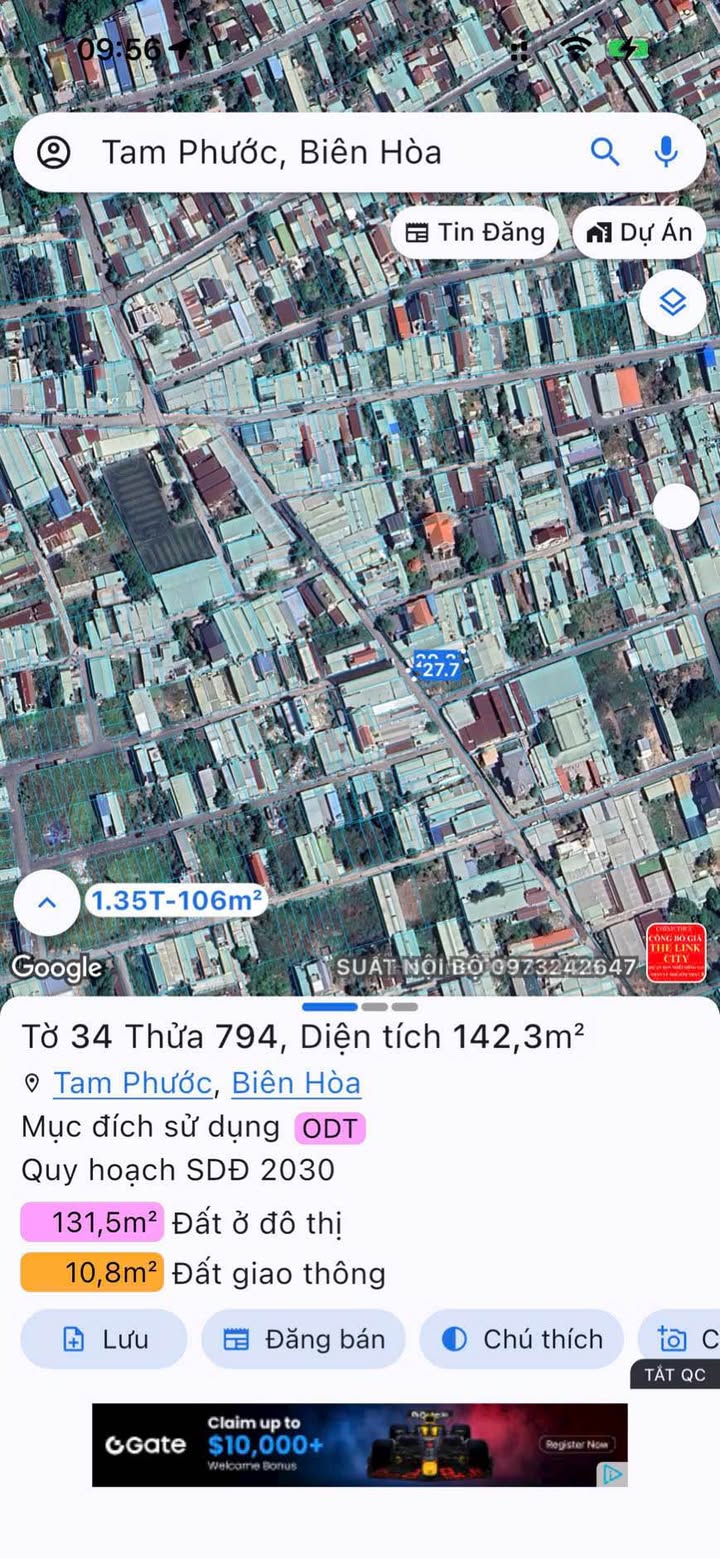Turn off ads with TẮT QC
Image resolution: width=720 pixels, height=1558 pixels.
coord(675,1374)
